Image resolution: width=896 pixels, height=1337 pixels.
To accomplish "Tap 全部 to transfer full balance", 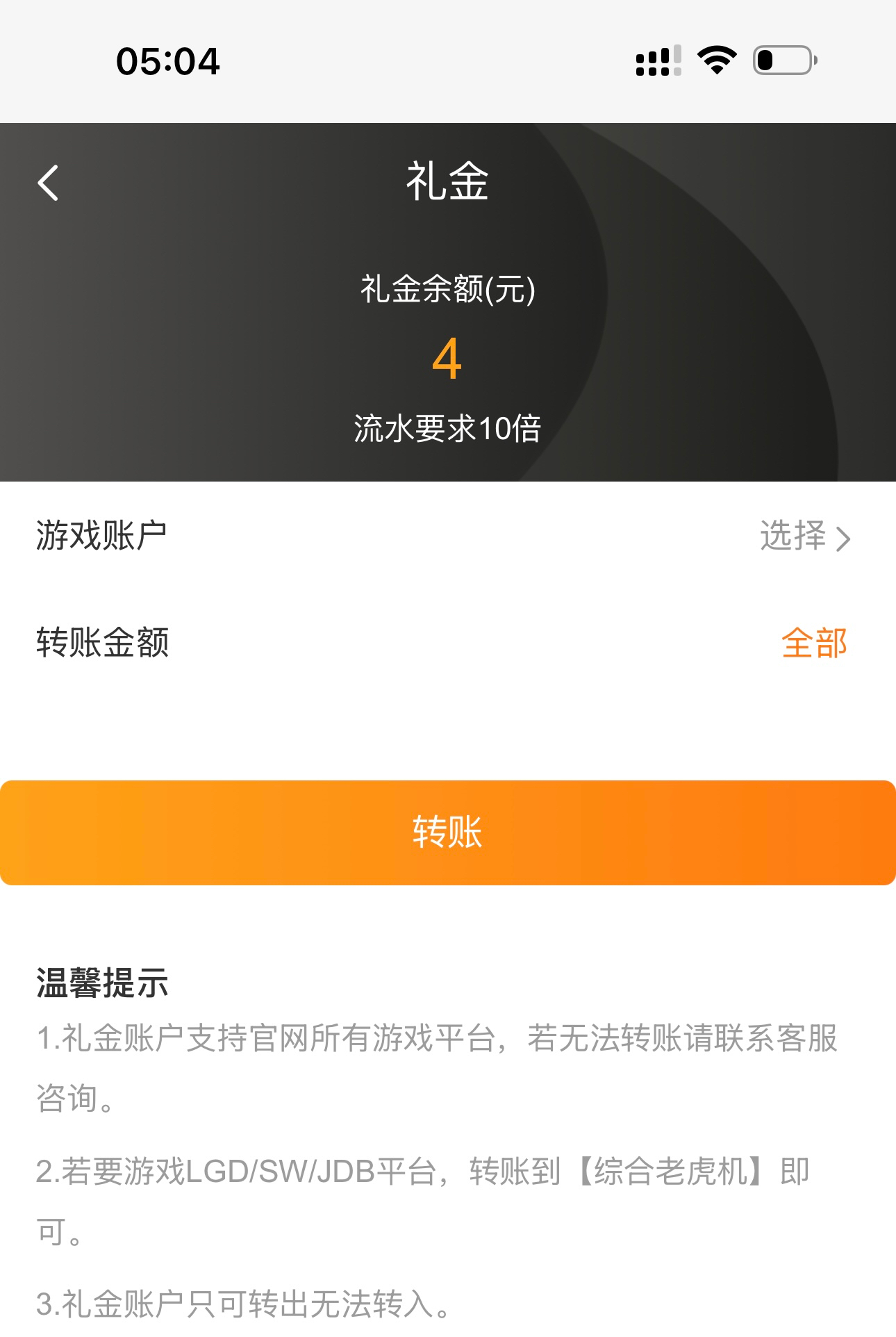I will point(814,643).
